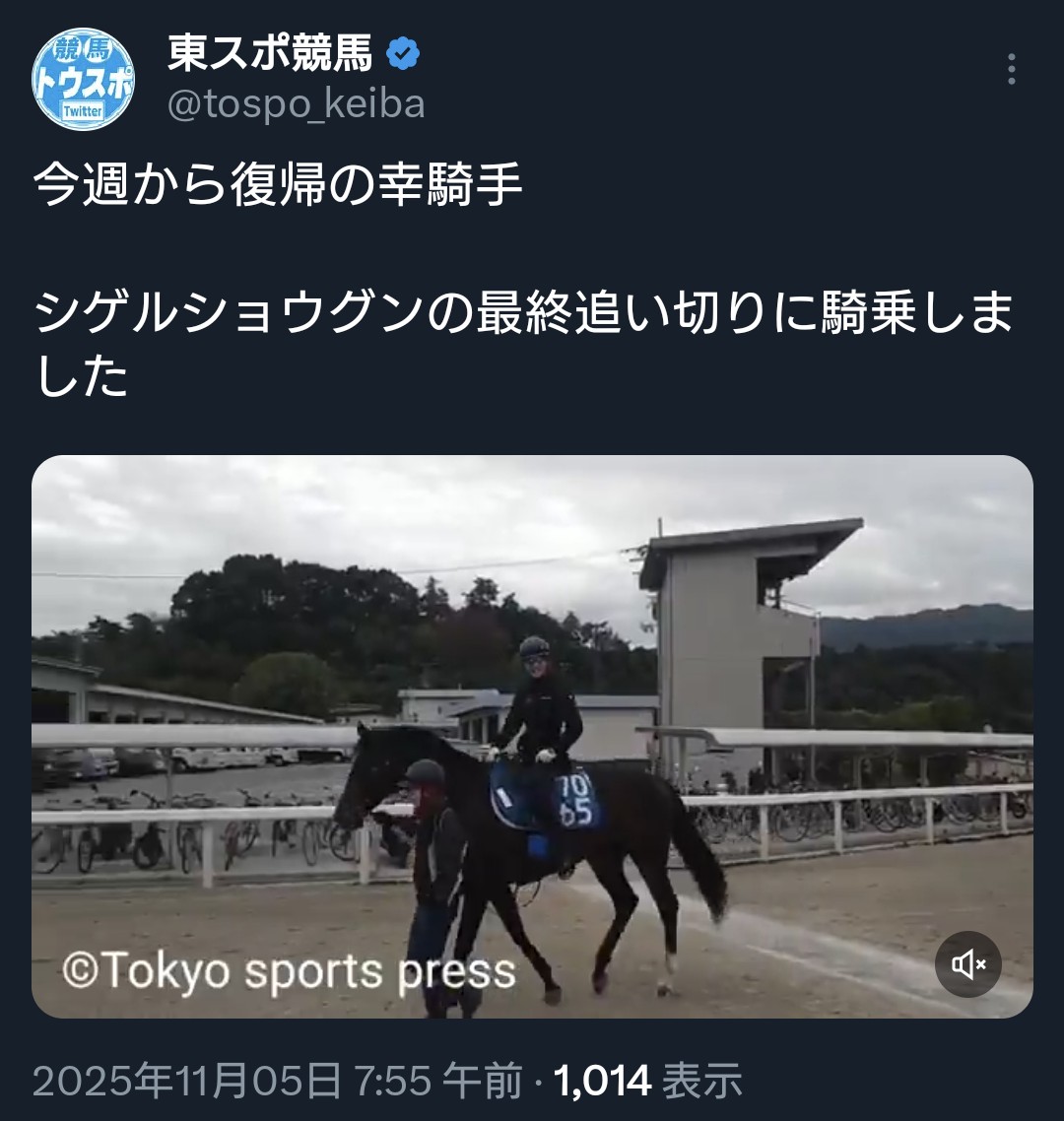The width and height of the screenshot is (1064, 1121).
Task: Open the @tospo_keiba account name
Action: [x=296, y=104]
